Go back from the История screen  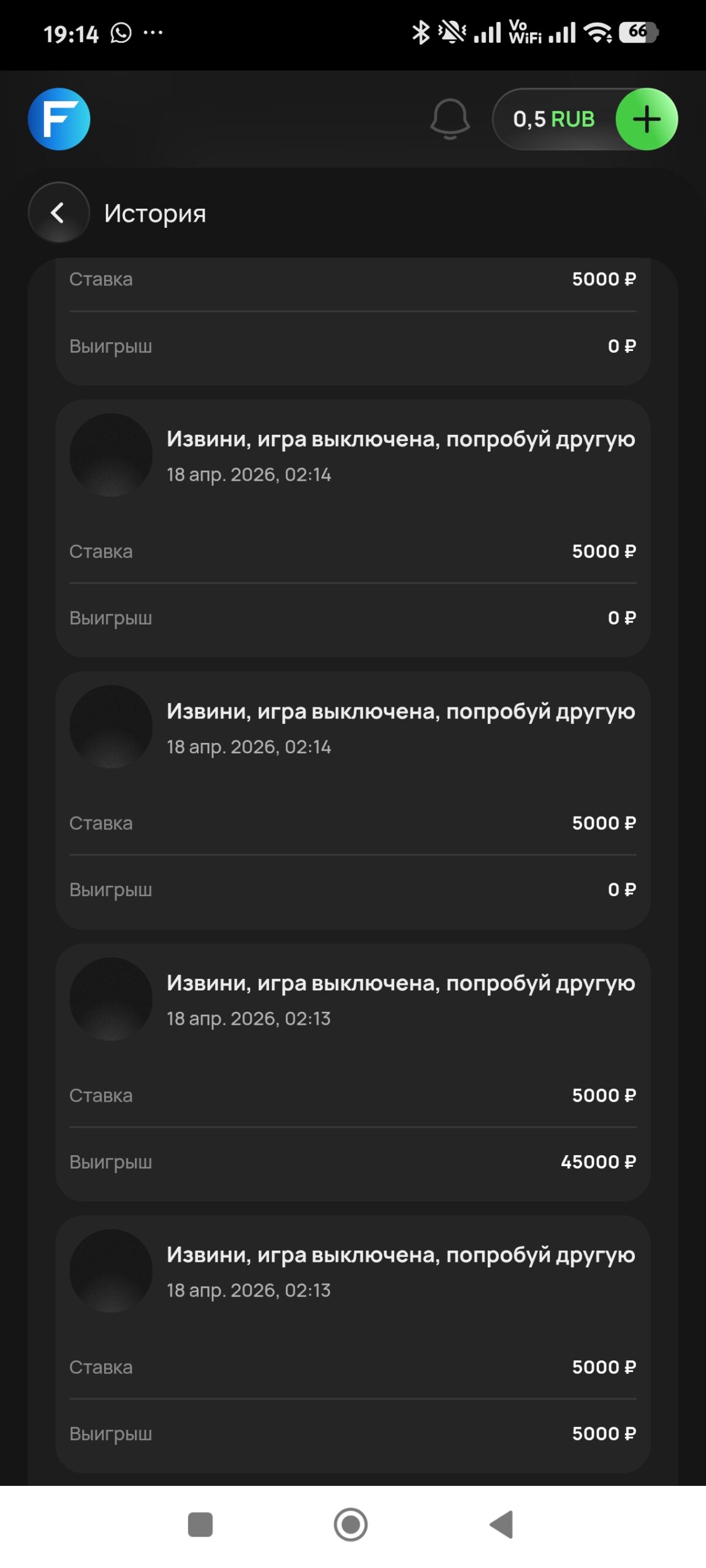pyautogui.click(x=59, y=213)
